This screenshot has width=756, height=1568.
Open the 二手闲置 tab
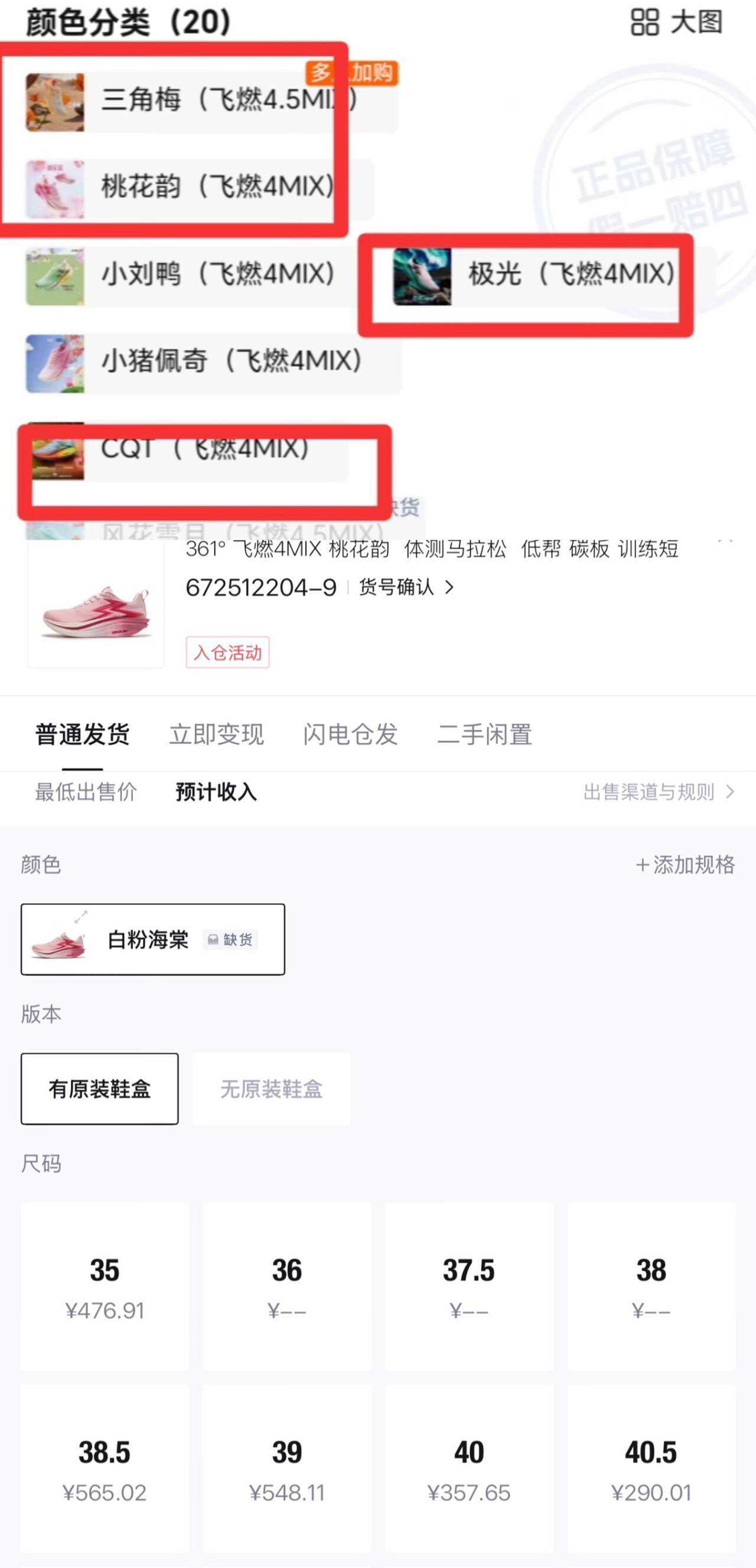click(484, 734)
